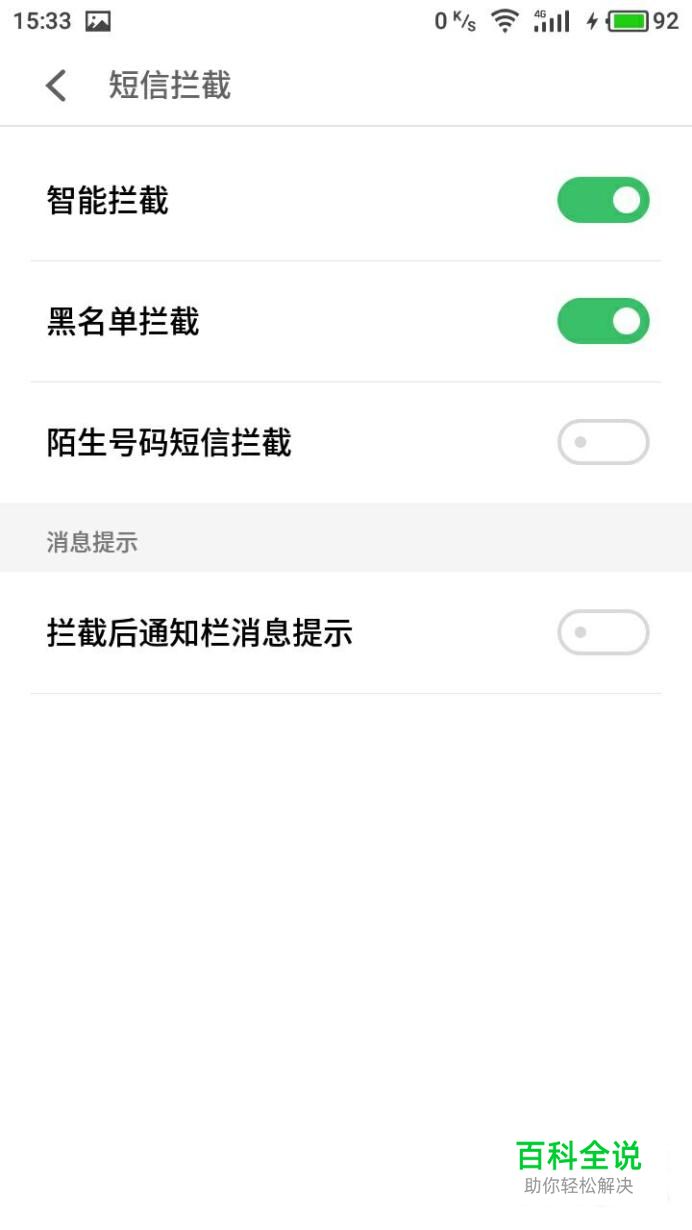Enable 陌生号码短信拦截 switch
The width and height of the screenshot is (692, 1230).
(603, 442)
